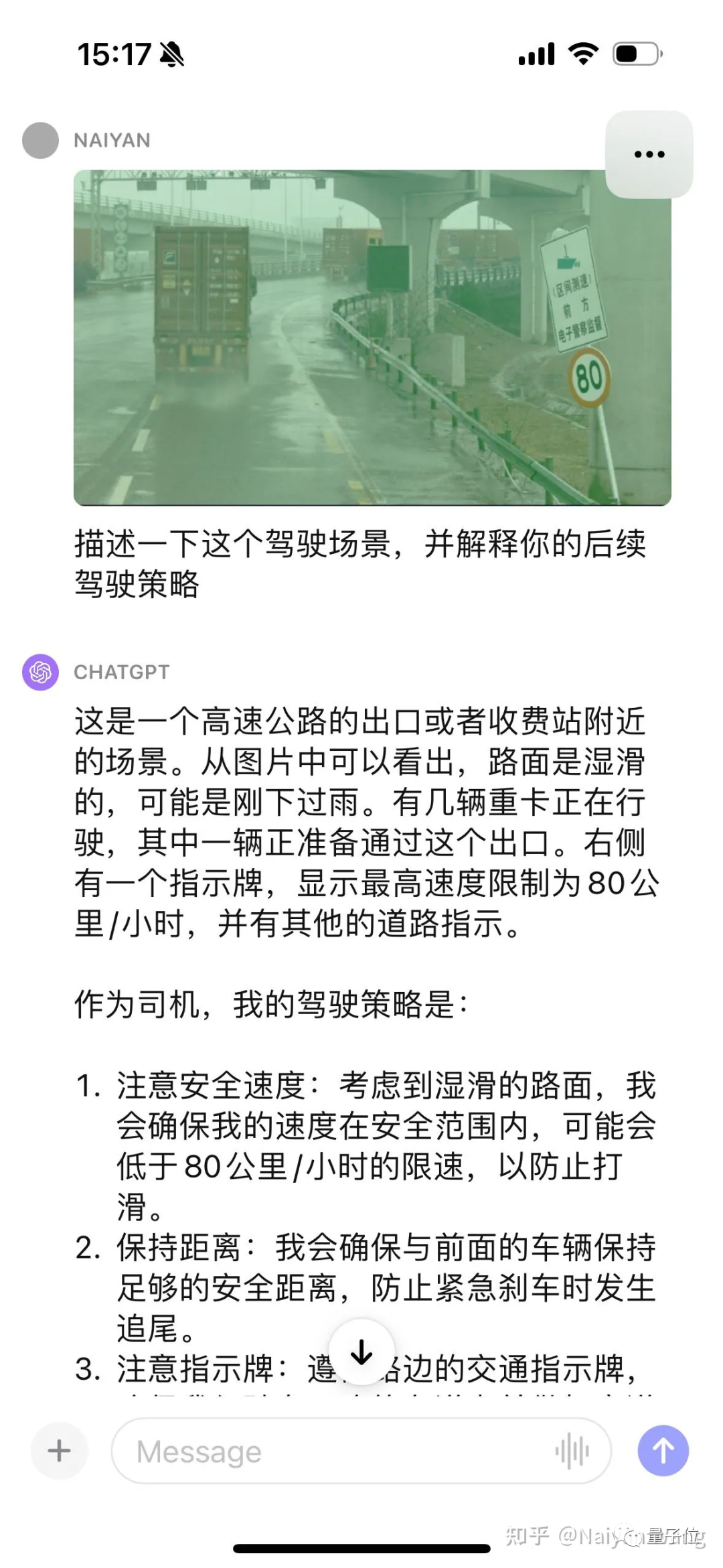Tap the ChatGPT logo avatar
The image size is (723, 1568).
point(40,672)
